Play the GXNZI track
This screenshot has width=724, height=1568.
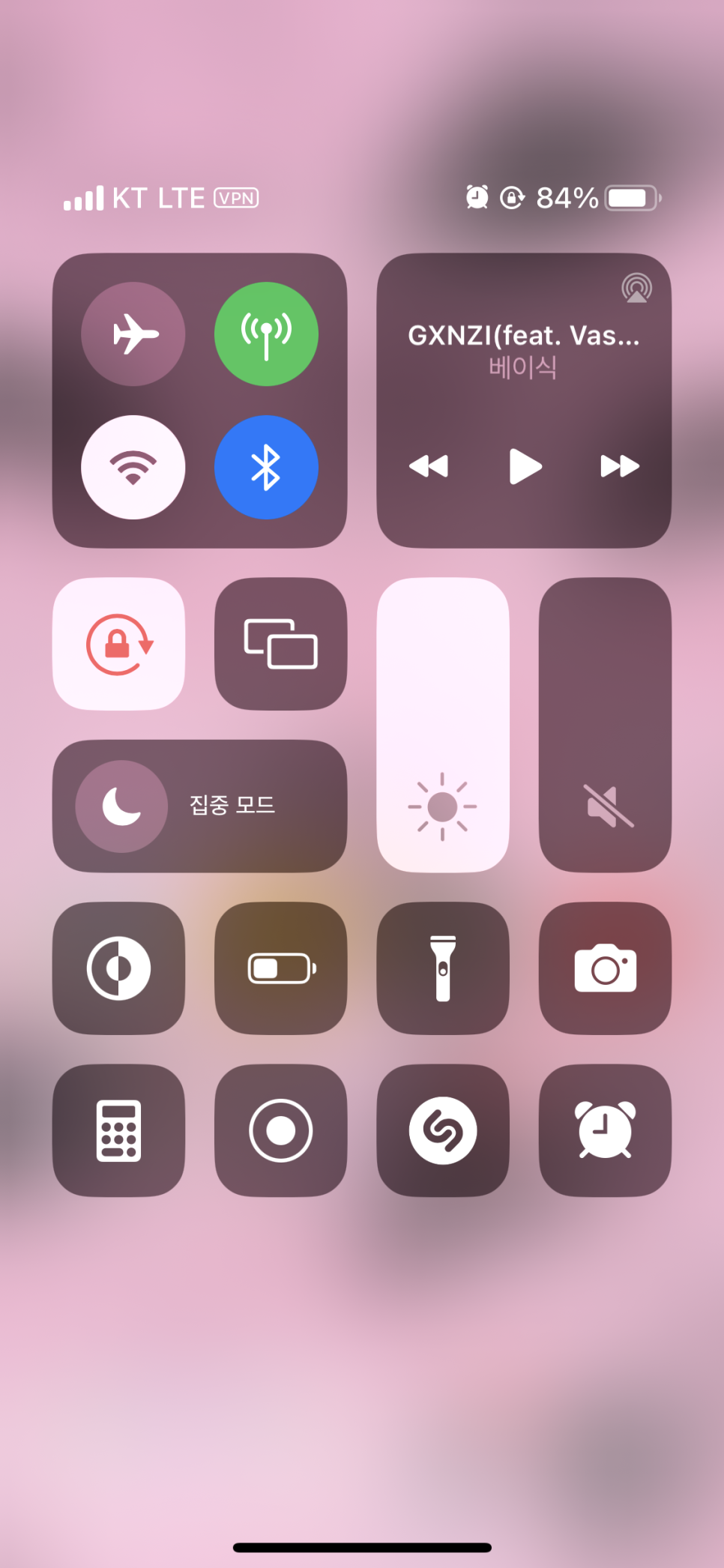[x=525, y=466]
